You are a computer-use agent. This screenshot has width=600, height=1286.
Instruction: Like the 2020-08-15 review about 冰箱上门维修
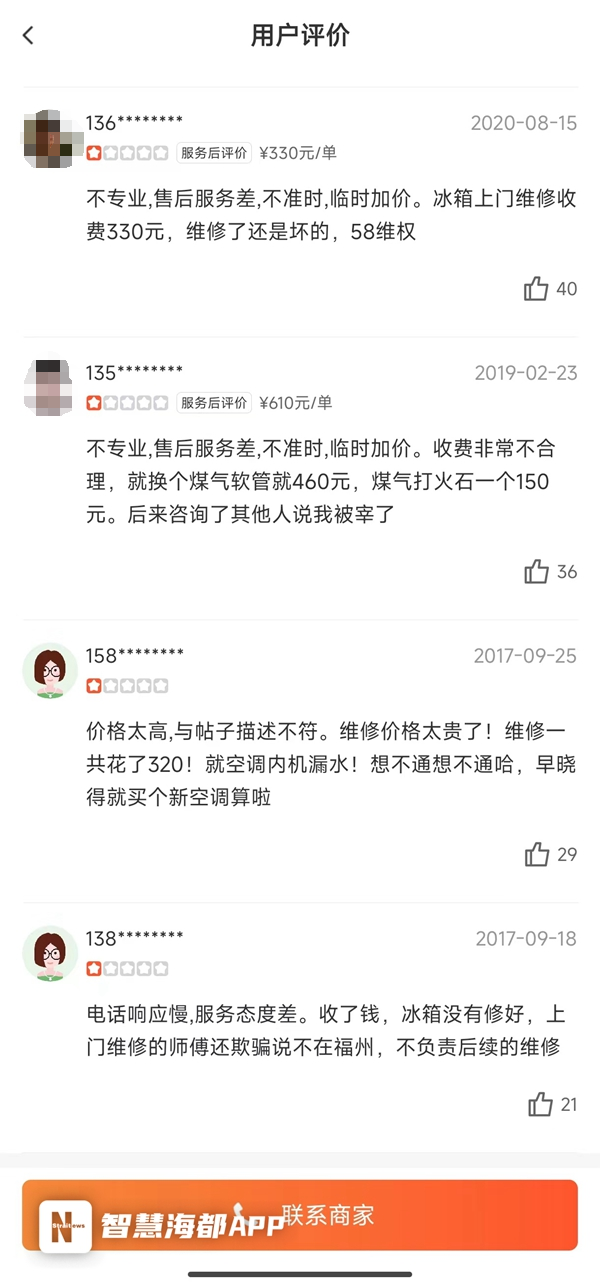537,289
